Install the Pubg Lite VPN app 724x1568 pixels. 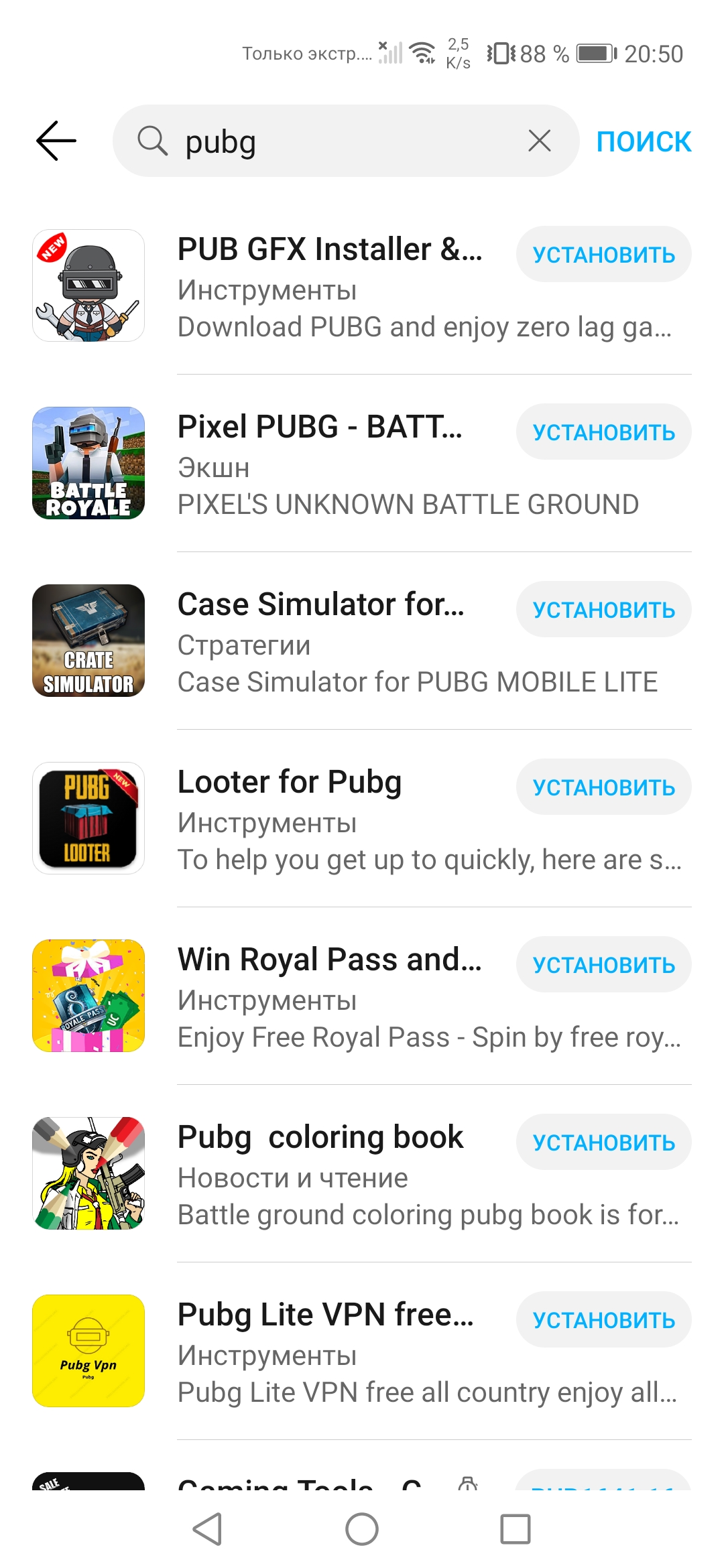[x=603, y=1320]
